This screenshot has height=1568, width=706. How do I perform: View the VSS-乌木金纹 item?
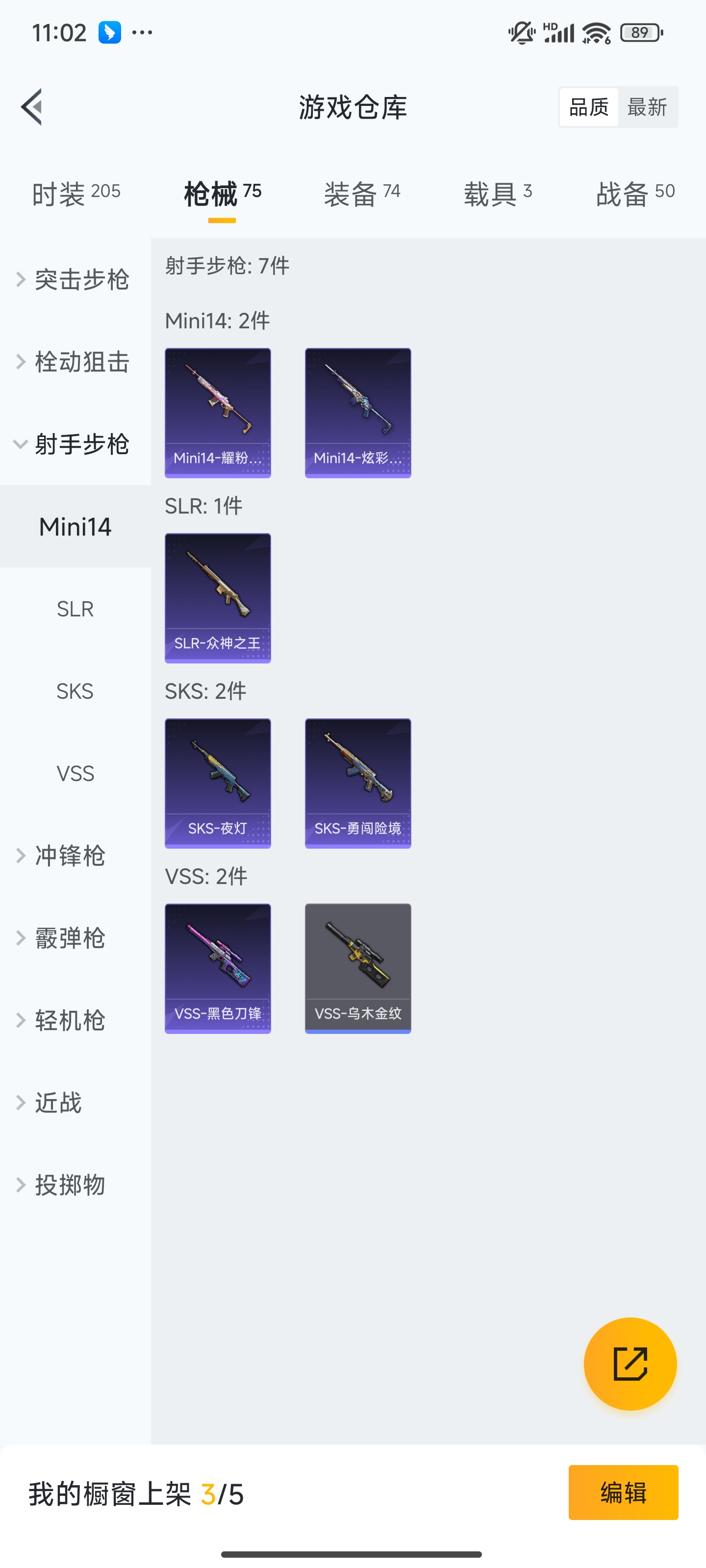[357, 968]
